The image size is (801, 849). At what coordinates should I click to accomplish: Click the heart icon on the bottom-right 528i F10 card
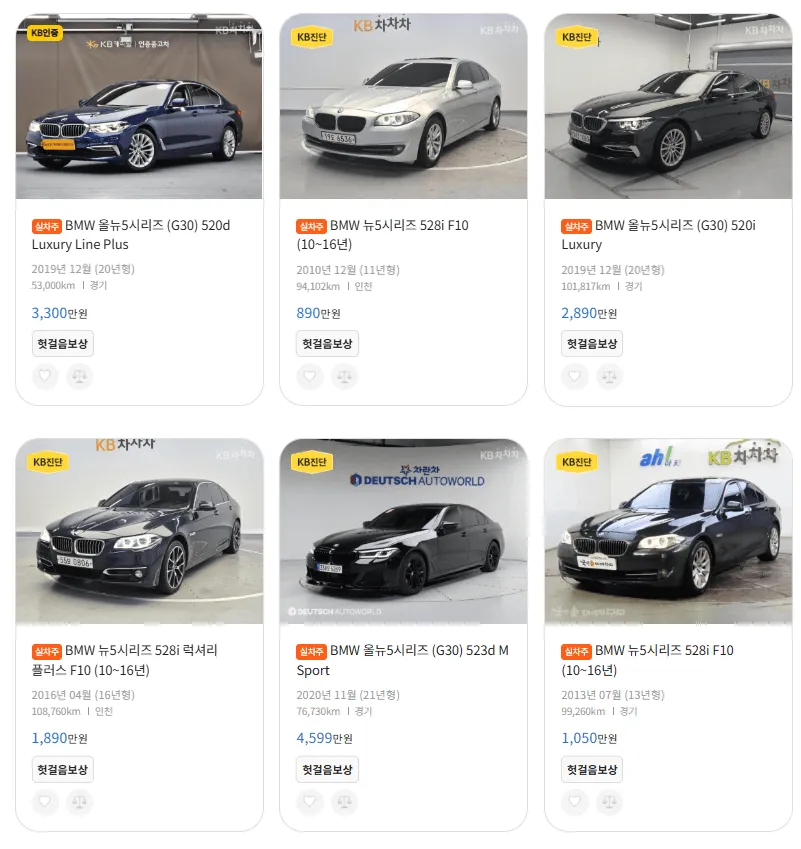[575, 802]
